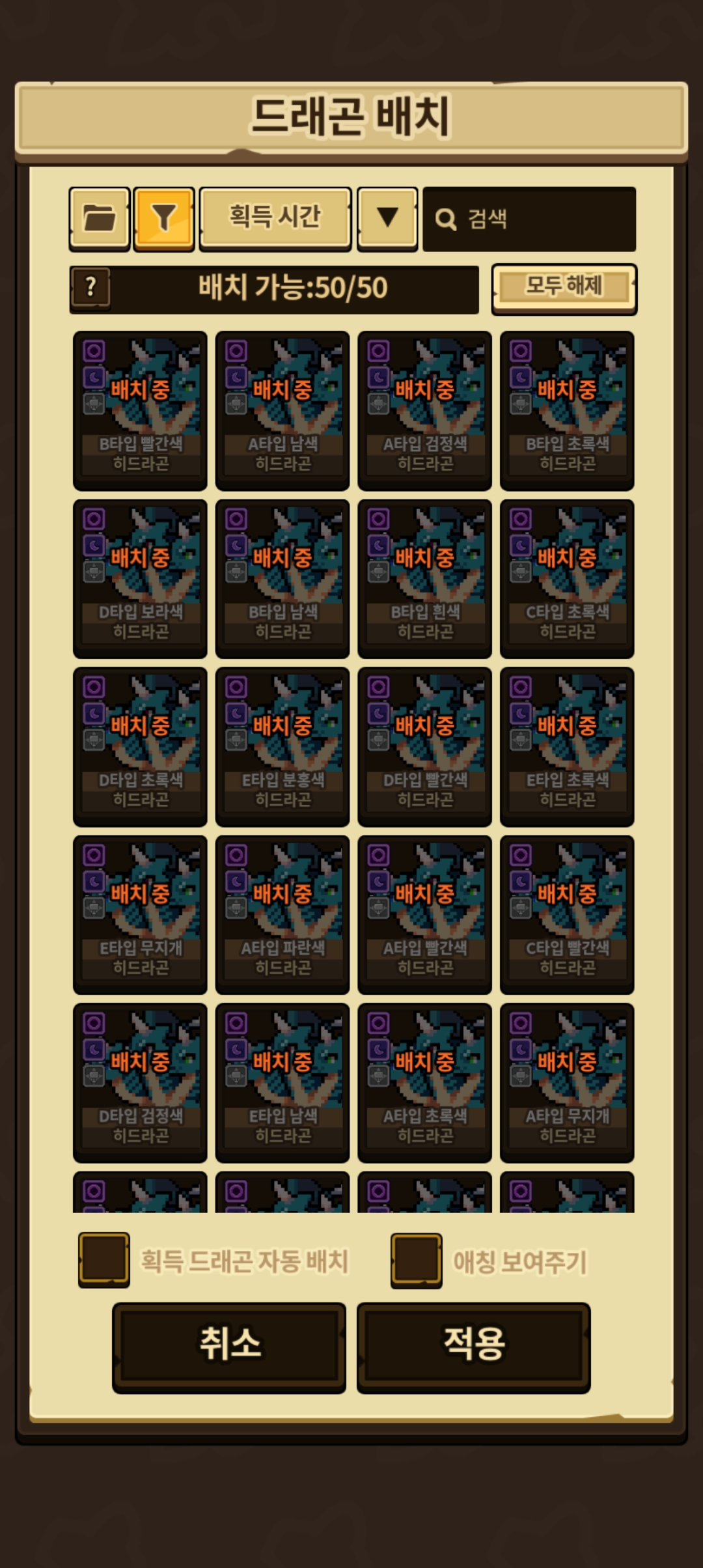The height and width of the screenshot is (1568, 703).
Task: Confirm with the 적용 button
Action: coord(474,1348)
